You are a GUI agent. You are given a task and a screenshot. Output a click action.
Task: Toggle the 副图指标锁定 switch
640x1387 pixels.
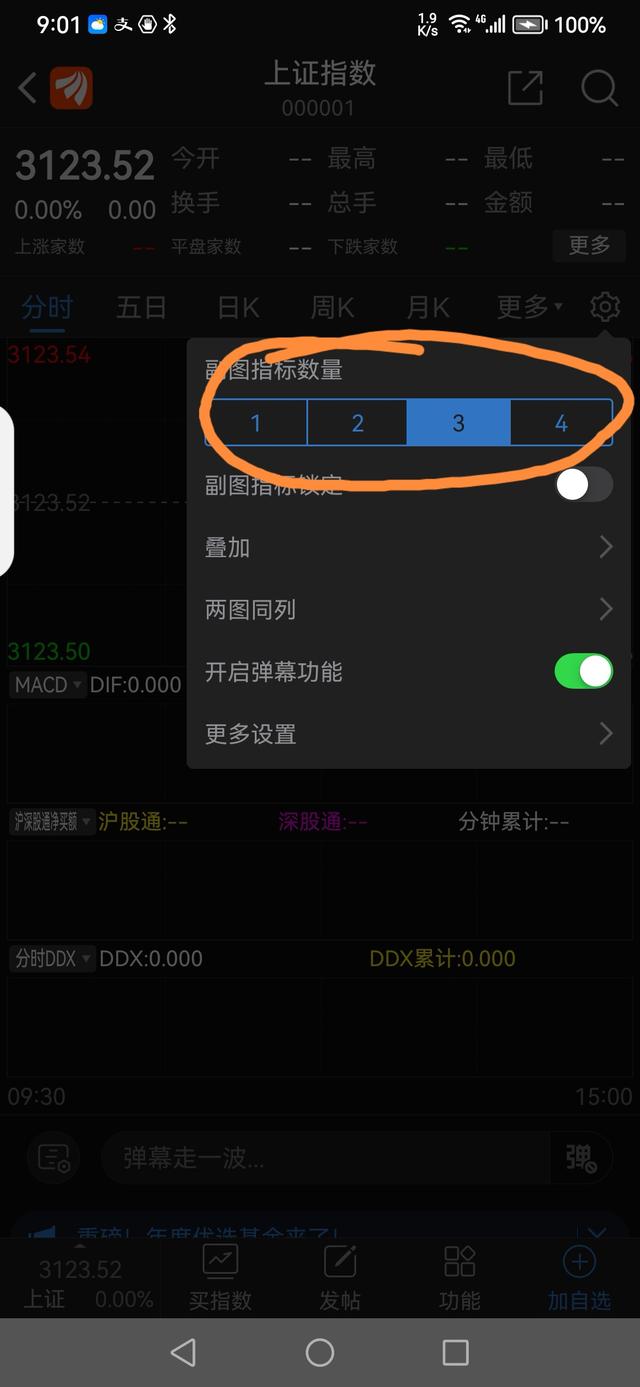(x=584, y=485)
